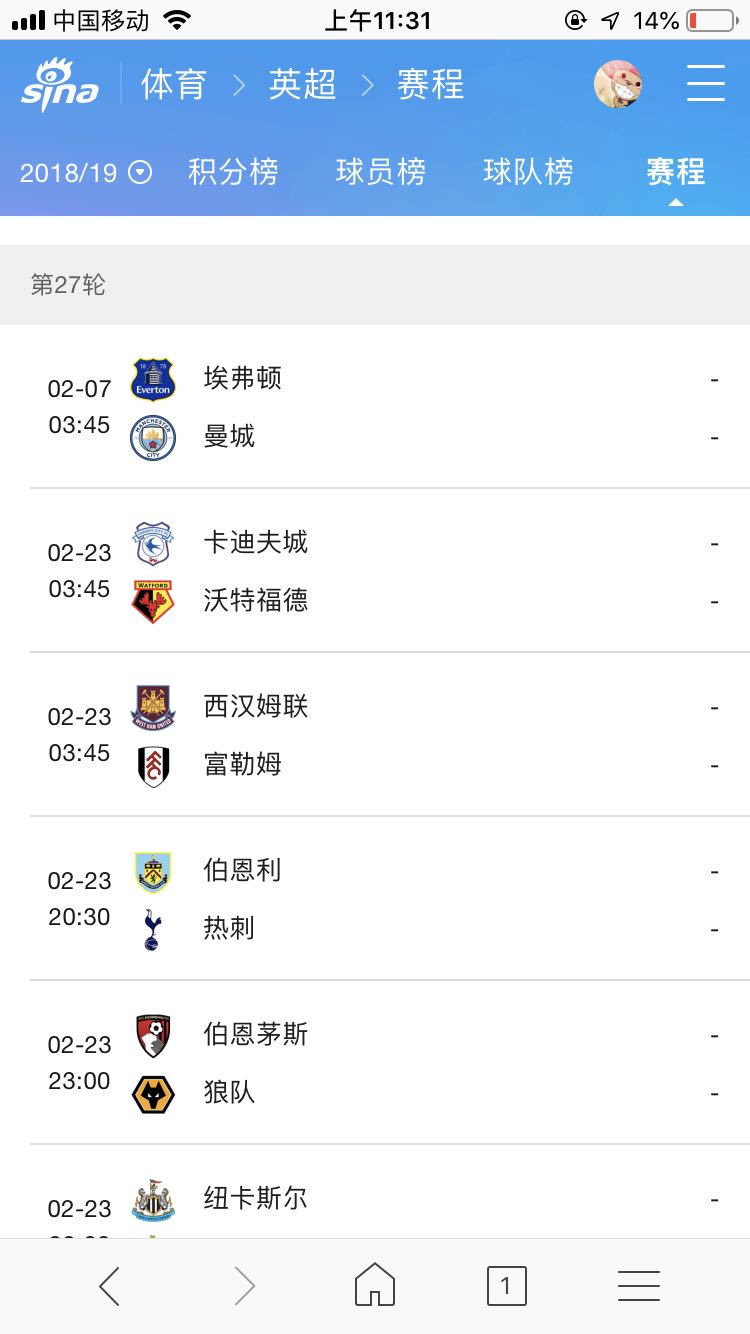750x1334 pixels.
Task: Open the 英超 breadcrumb link
Action: [302, 85]
